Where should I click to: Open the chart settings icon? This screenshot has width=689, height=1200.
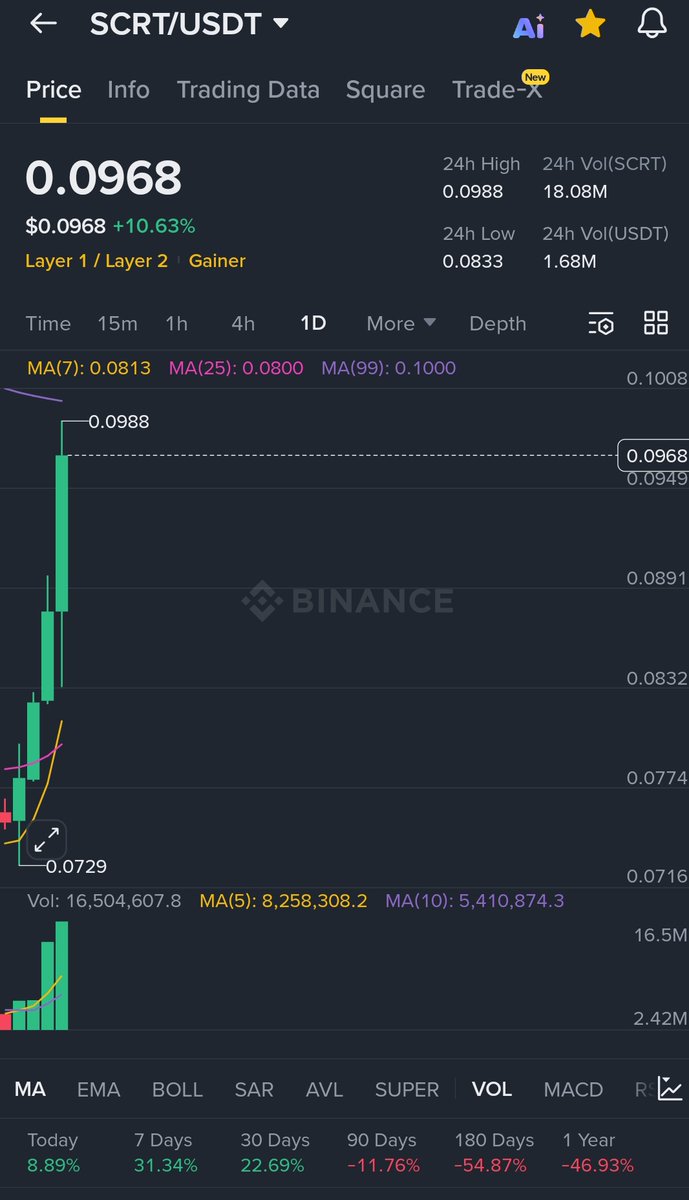(601, 323)
